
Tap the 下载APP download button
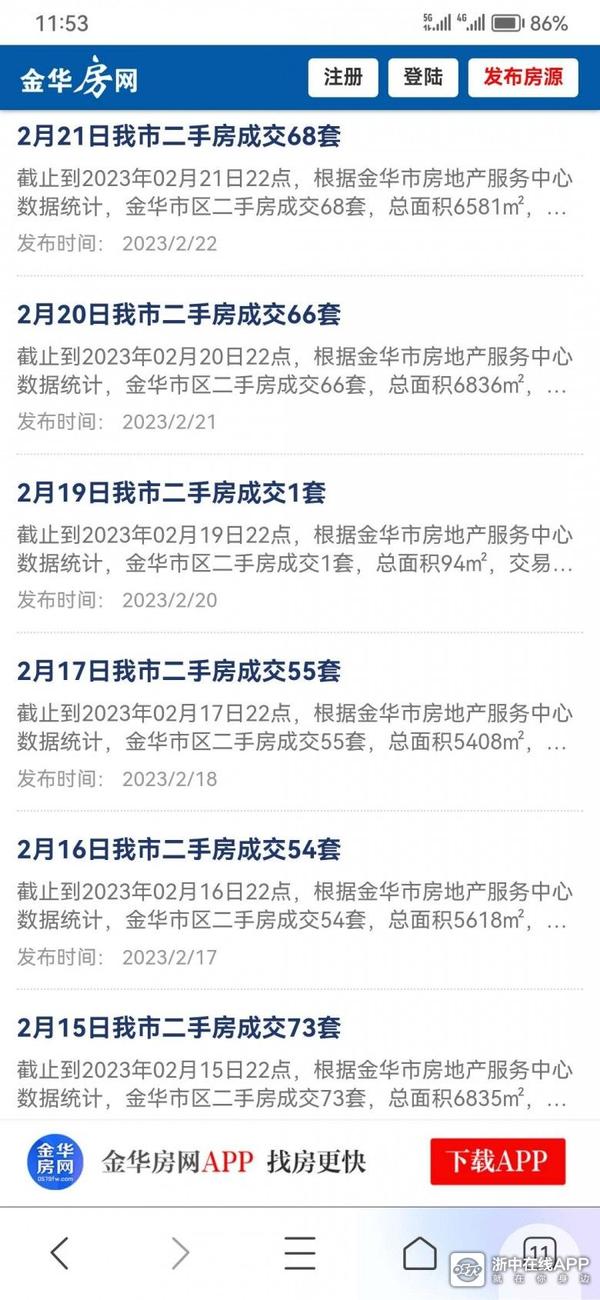497,1161
